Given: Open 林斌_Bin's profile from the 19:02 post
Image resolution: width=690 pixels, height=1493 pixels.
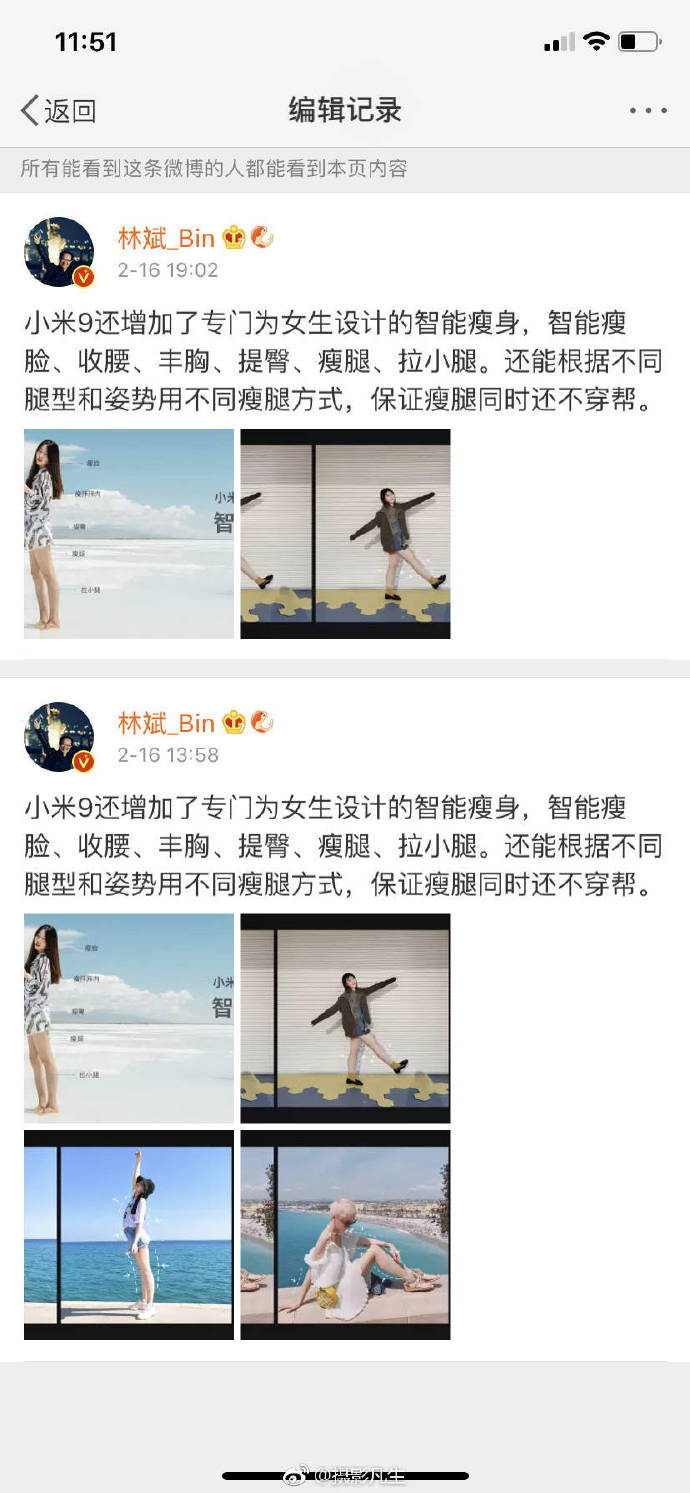Looking at the screenshot, I should tap(166, 238).
